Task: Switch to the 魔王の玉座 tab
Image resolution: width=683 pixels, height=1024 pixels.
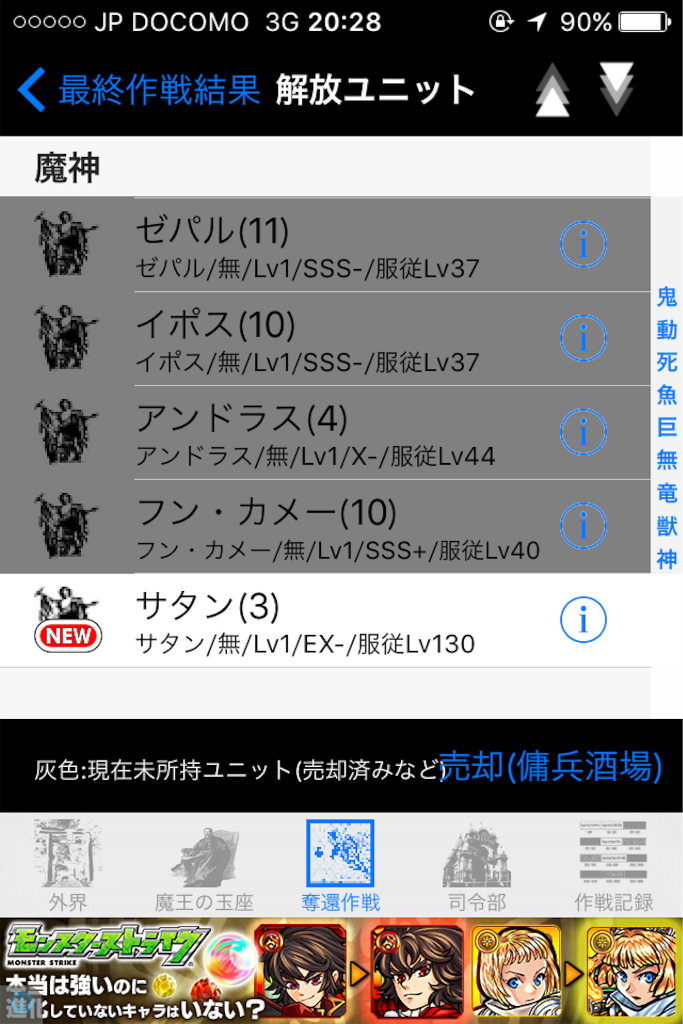Action: pos(204,867)
